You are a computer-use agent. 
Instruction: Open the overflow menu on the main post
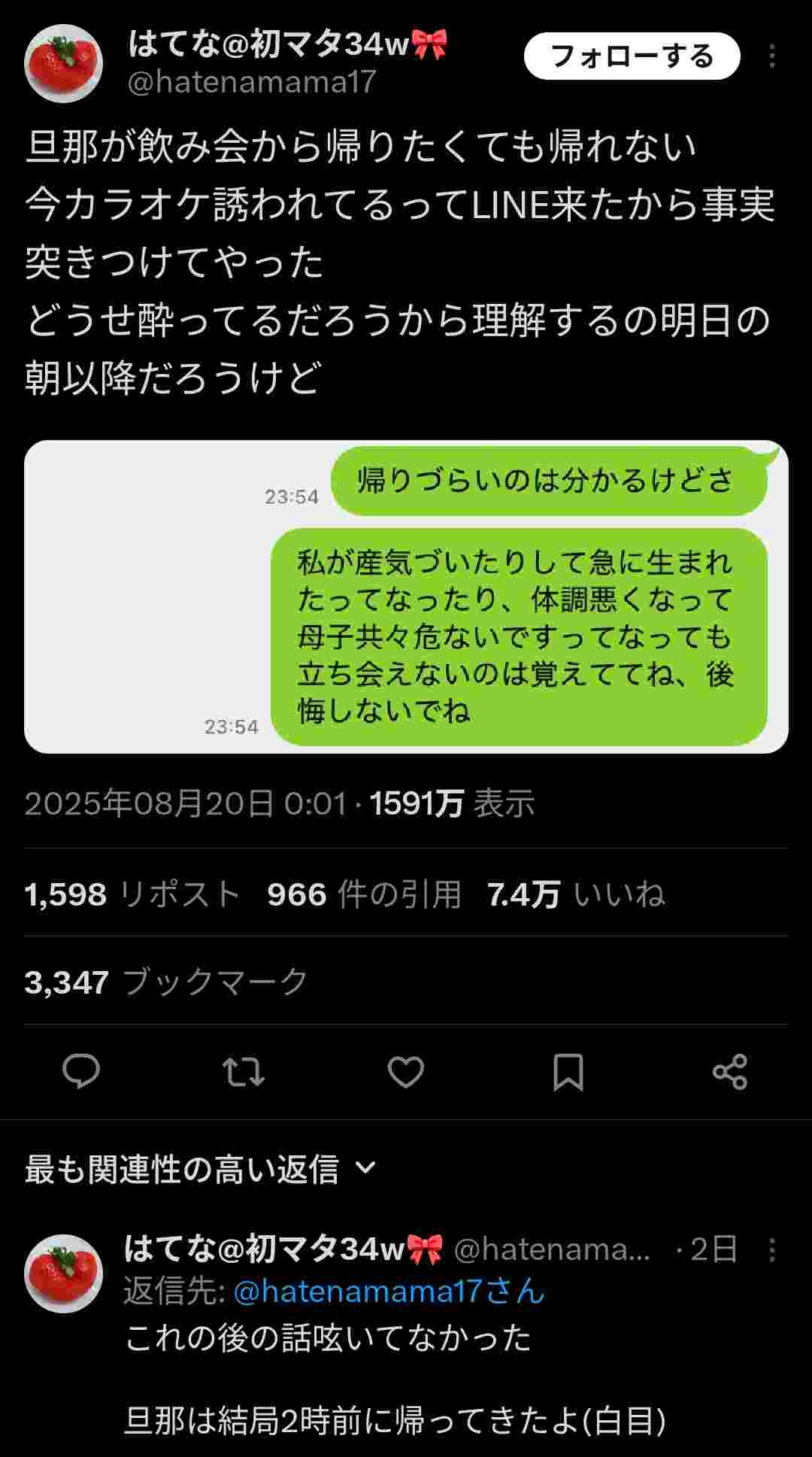coord(772,56)
